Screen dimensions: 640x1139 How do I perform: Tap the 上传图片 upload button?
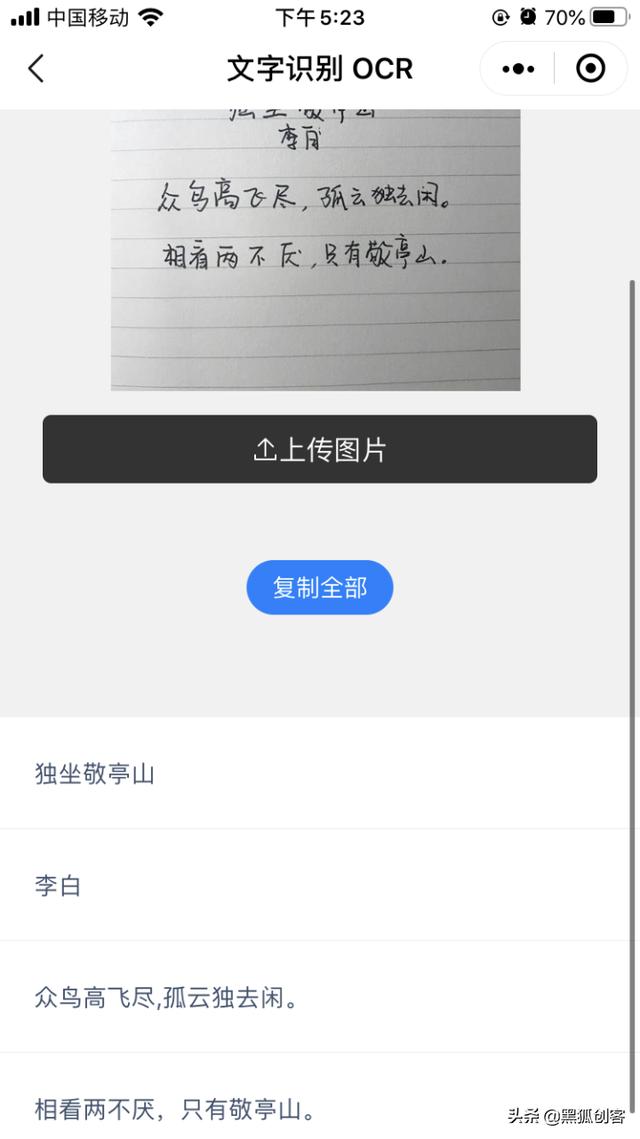[320, 449]
